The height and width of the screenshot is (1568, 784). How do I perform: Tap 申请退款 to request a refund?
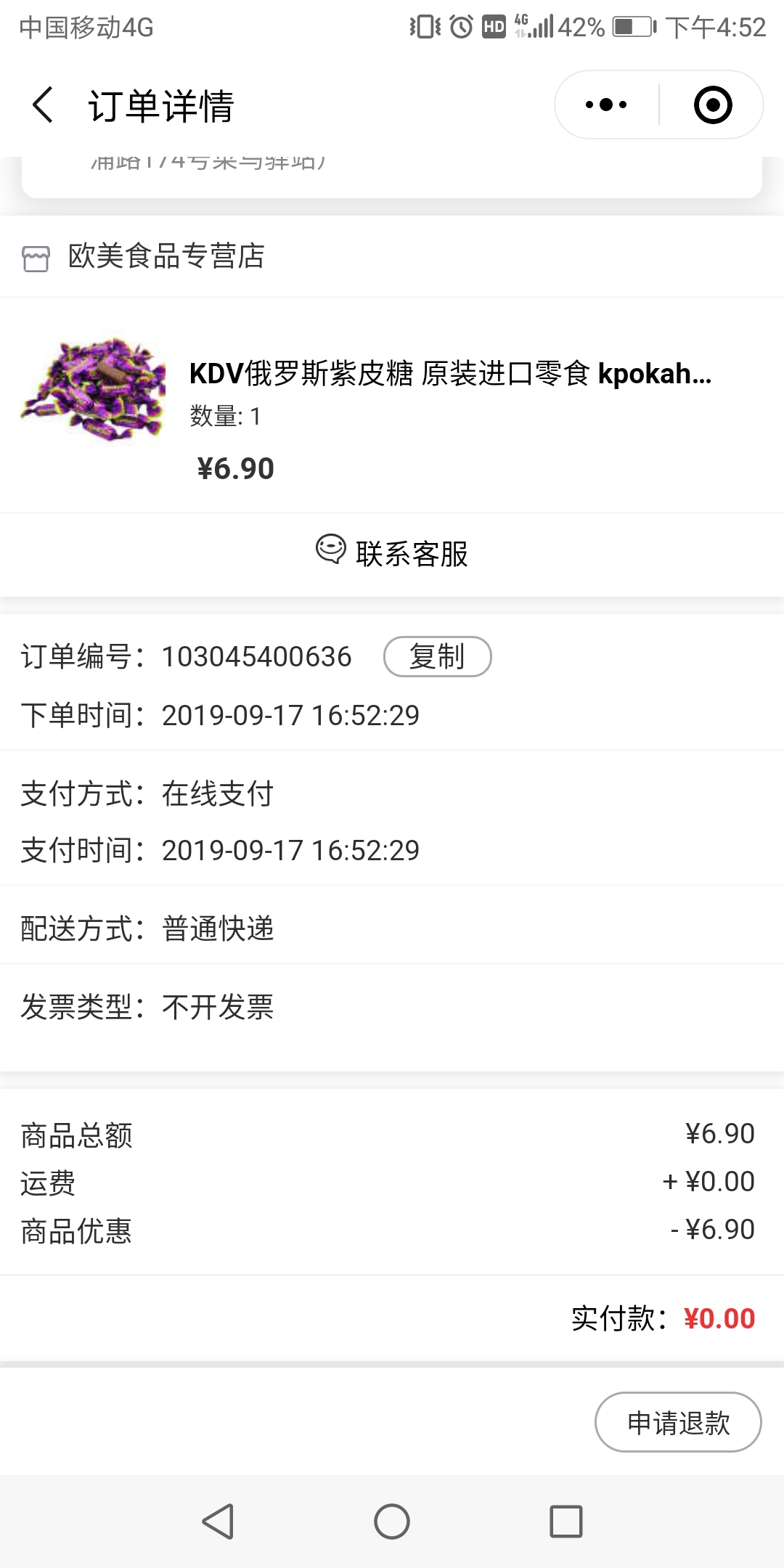click(x=678, y=1421)
